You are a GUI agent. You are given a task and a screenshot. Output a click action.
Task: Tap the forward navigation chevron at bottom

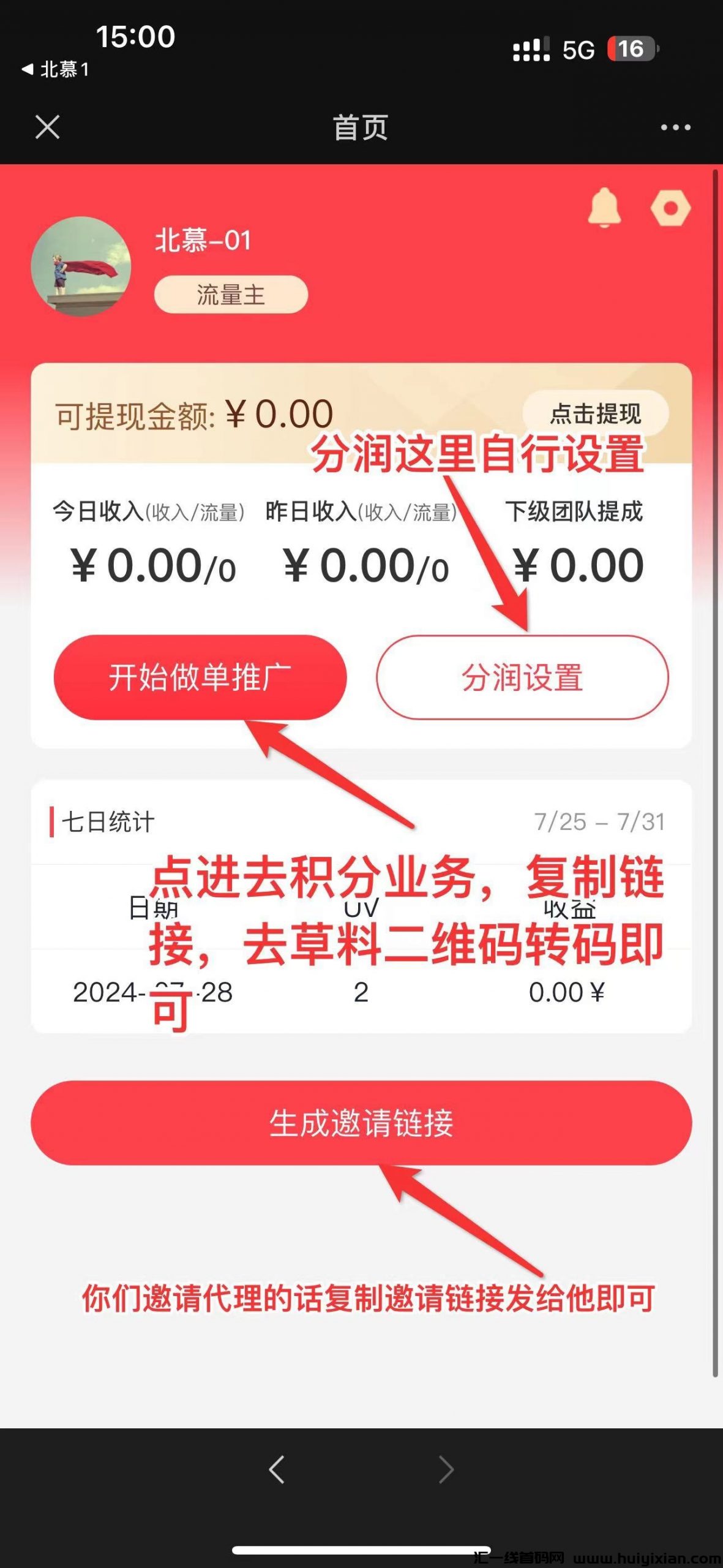445,1472
